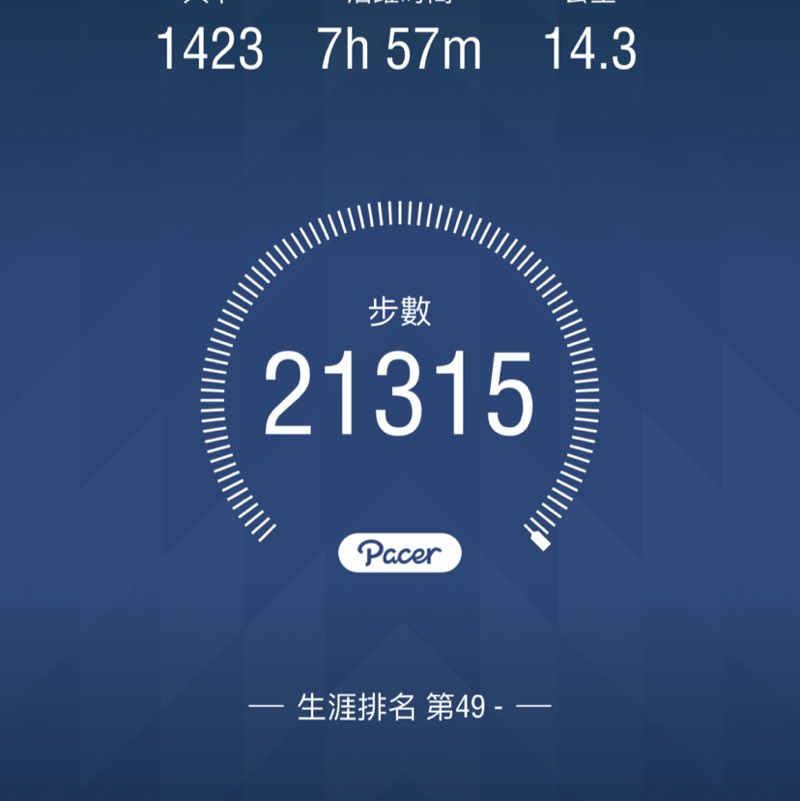This screenshot has width=800, height=801.
Task: Tap the step count number 21315
Action: (x=400, y=393)
